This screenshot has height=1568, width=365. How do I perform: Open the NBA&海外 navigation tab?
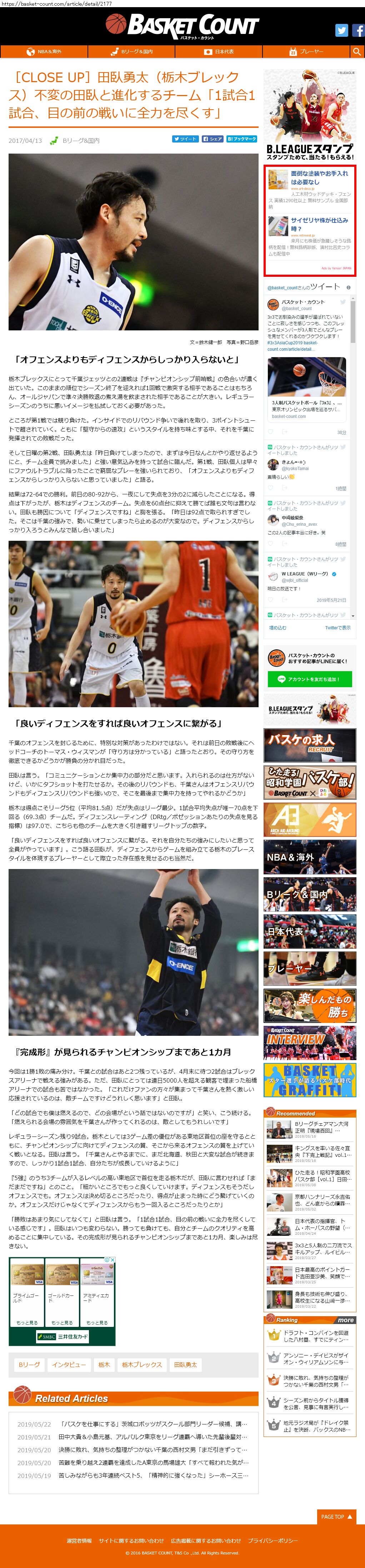tap(44, 52)
